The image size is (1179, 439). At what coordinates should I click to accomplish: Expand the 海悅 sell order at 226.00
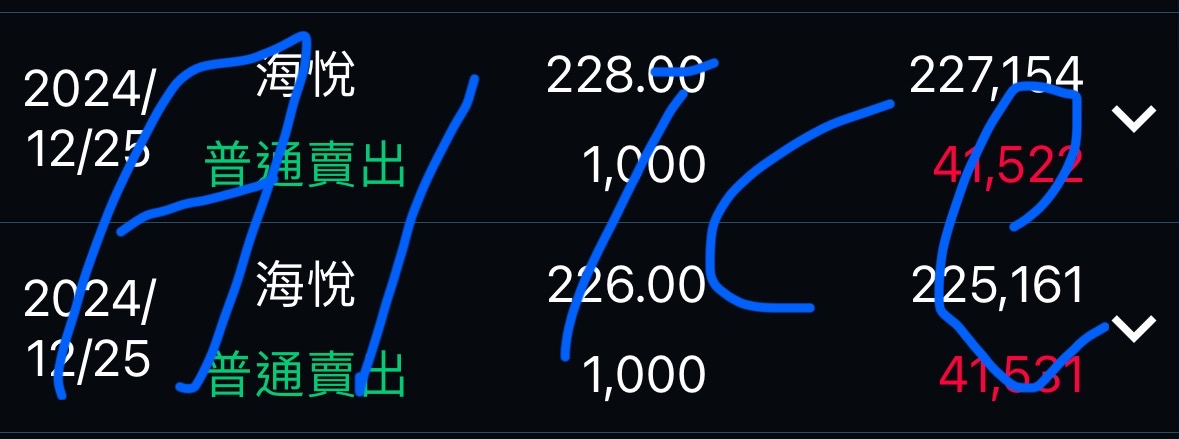coord(1134,327)
